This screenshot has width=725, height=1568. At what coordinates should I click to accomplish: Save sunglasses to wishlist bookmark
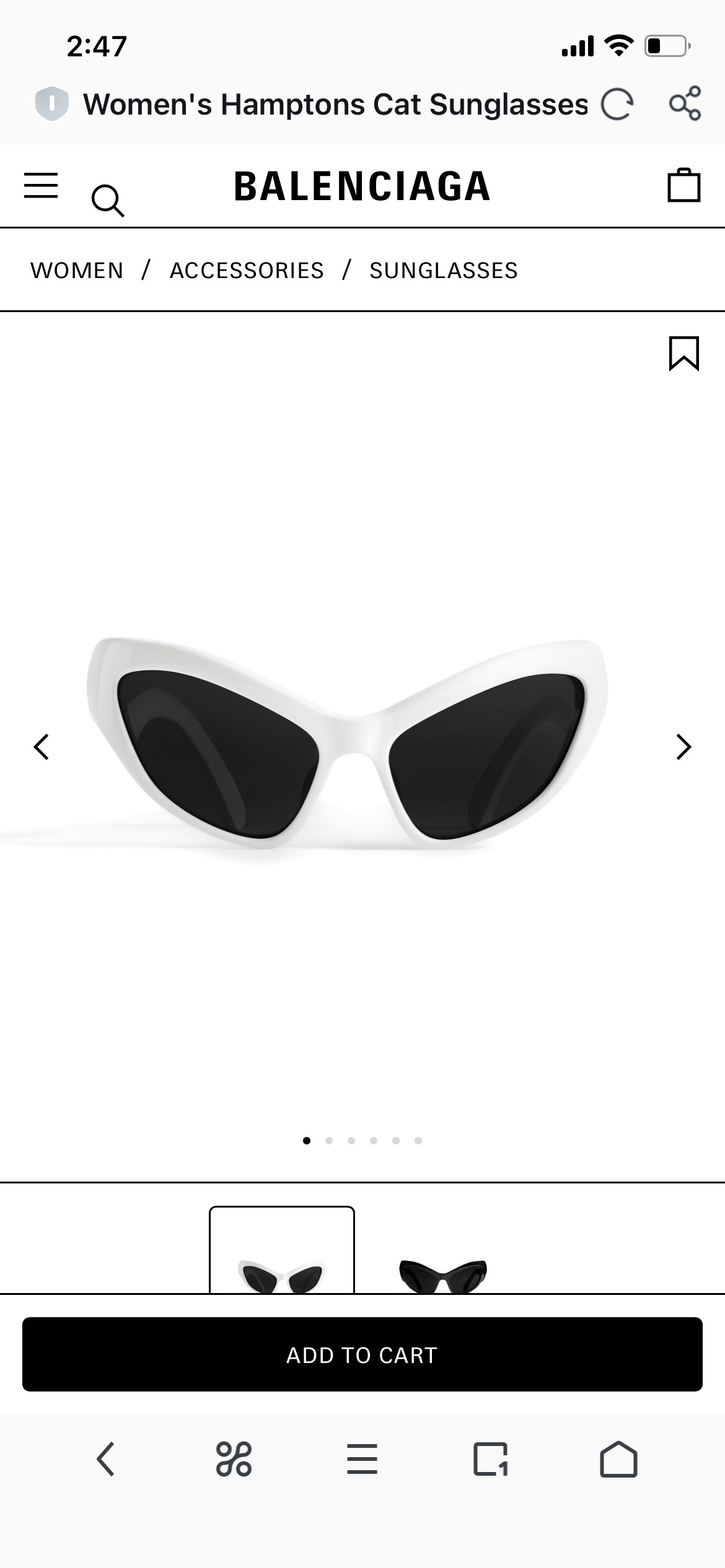(683, 354)
